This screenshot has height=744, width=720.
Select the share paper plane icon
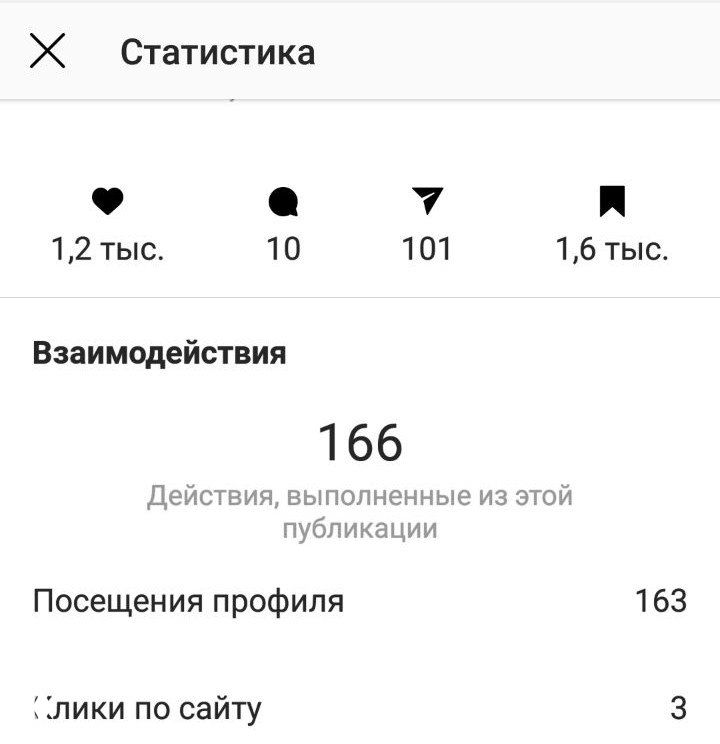pyautogui.click(x=430, y=201)
